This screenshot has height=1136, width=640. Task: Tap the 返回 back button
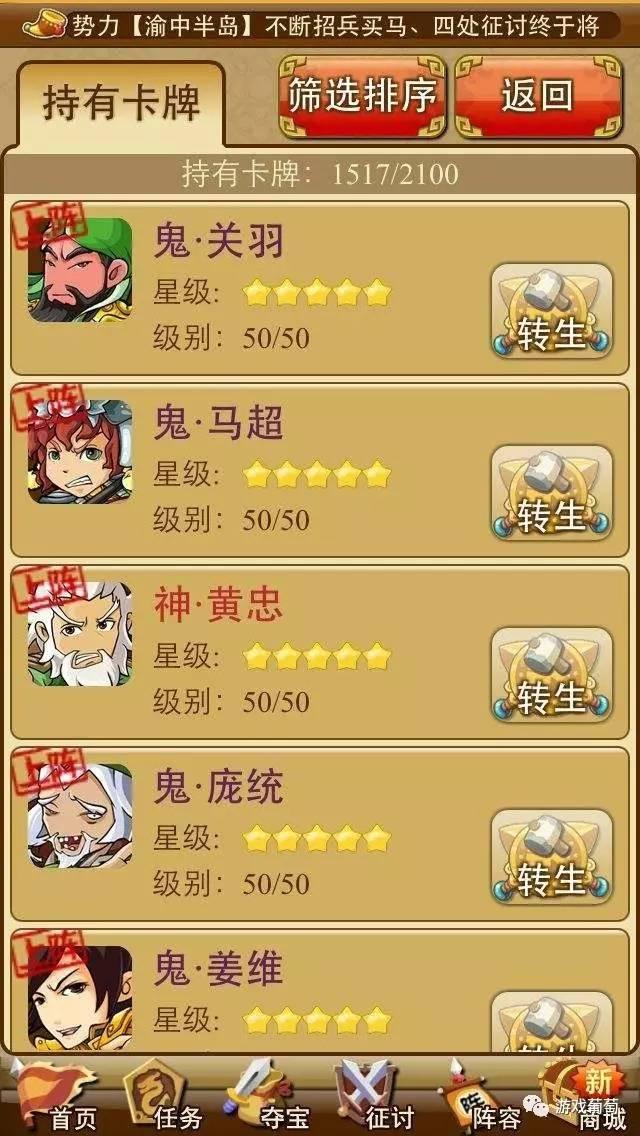(537, 96)
